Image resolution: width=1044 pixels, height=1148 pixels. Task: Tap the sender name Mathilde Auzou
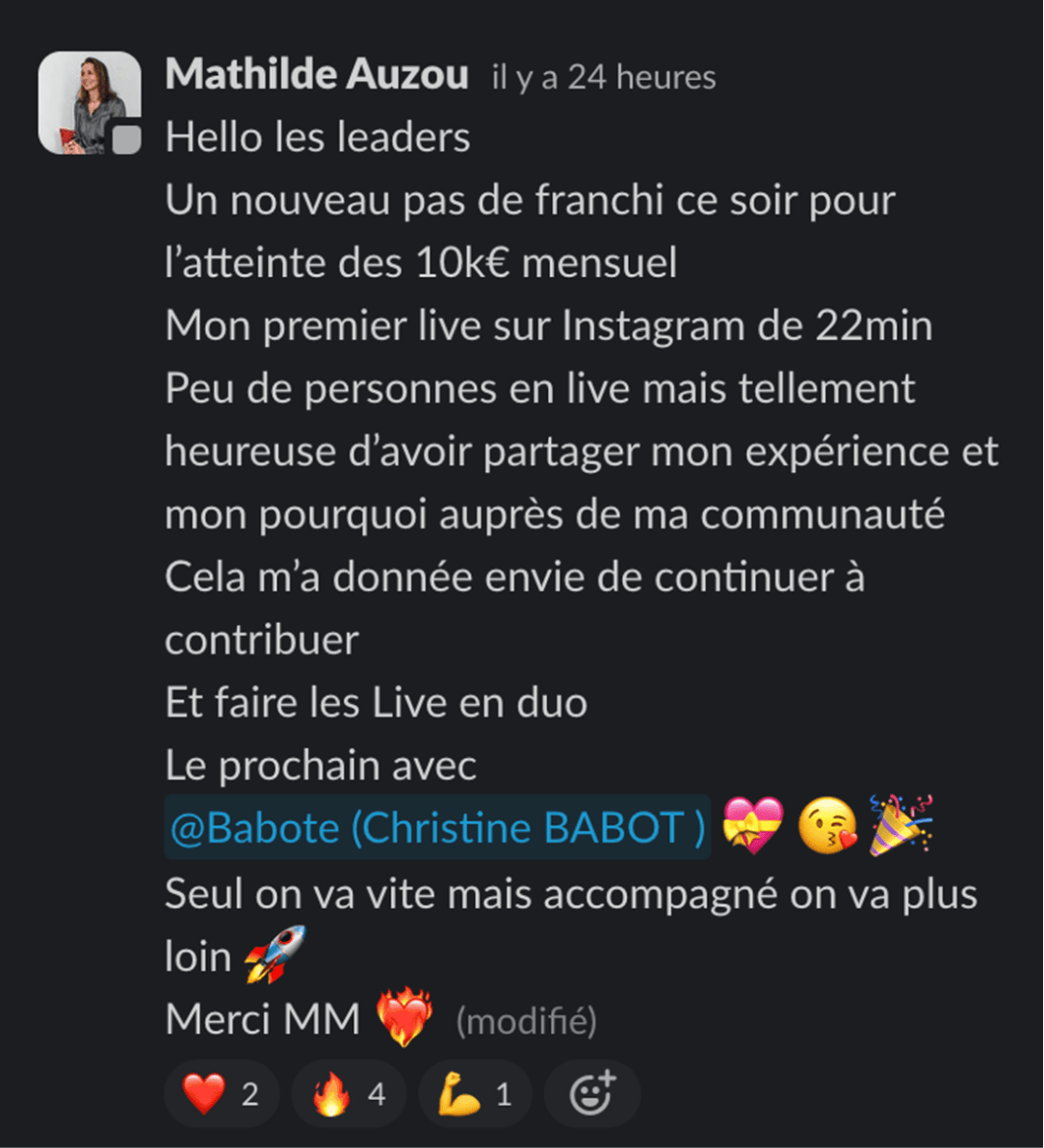click(317, 75)
